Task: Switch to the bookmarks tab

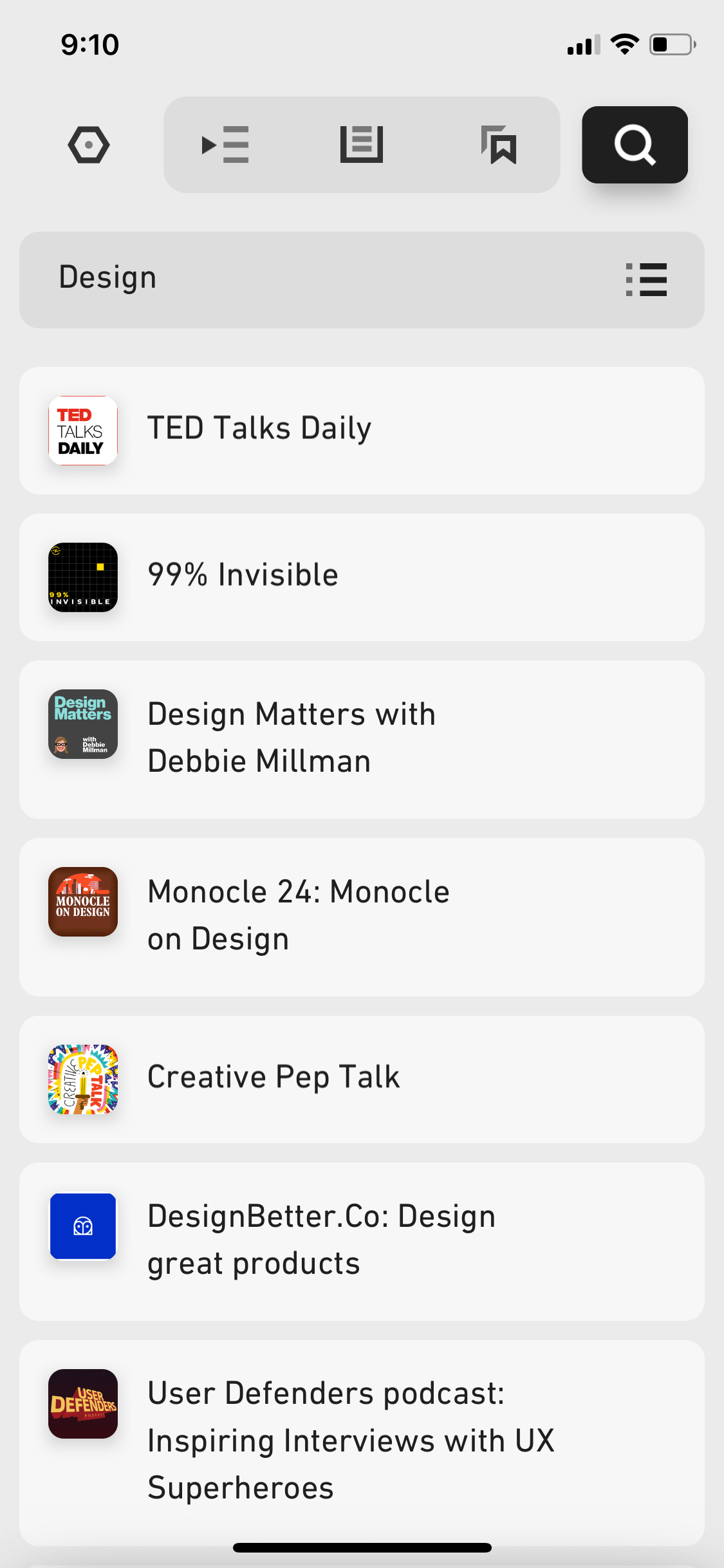Action: [x=499, y=145]
